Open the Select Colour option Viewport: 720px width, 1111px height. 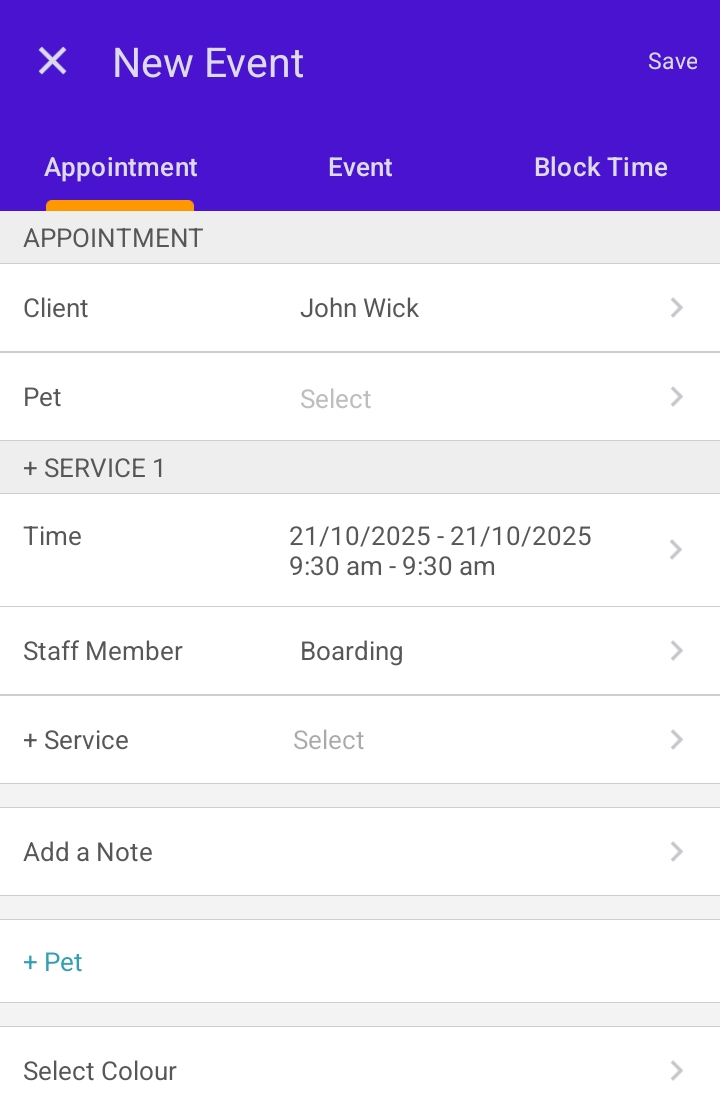click(x=360, y=1071)
